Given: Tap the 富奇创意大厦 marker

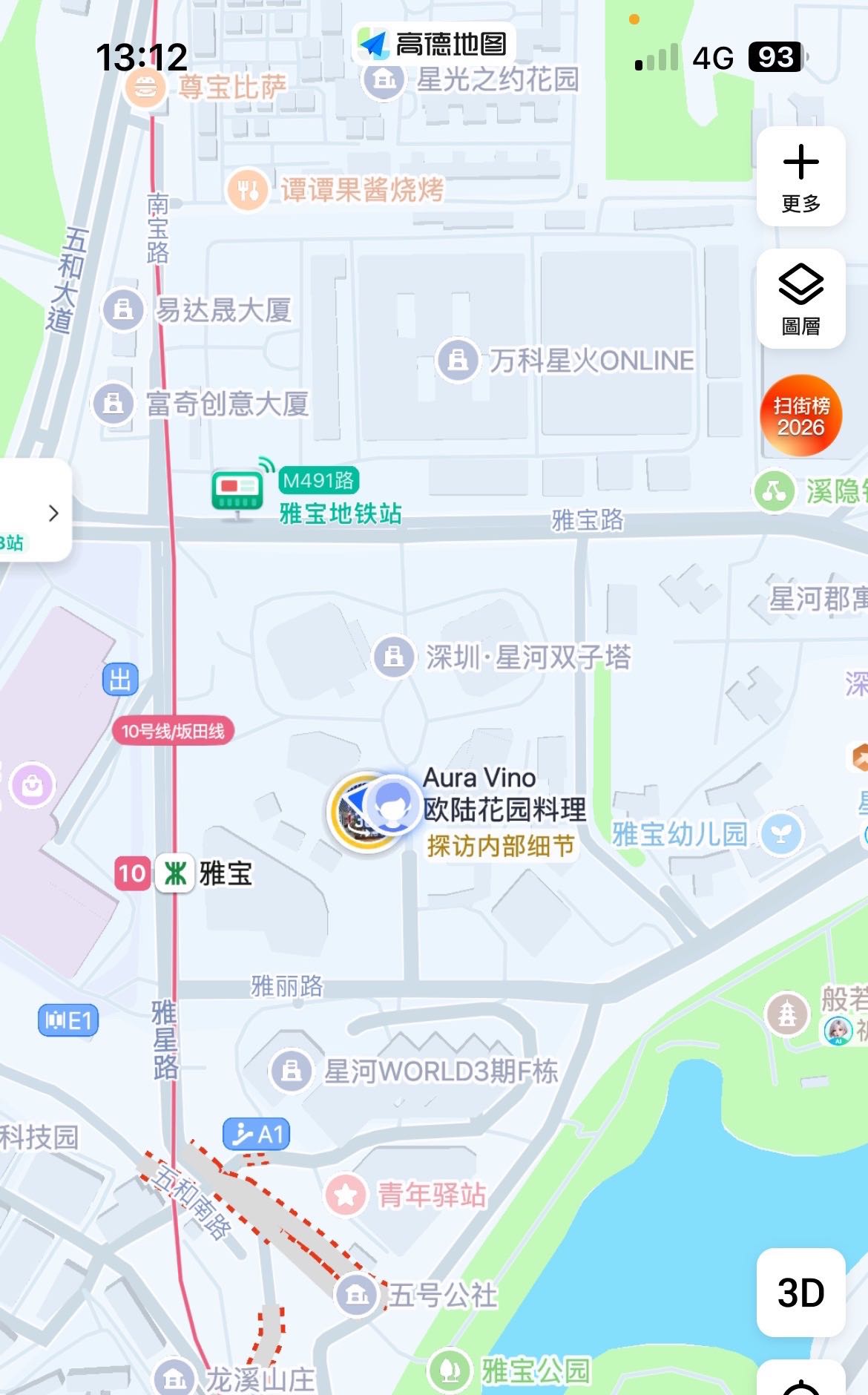Looking at the screenshot, I should 113,404.
